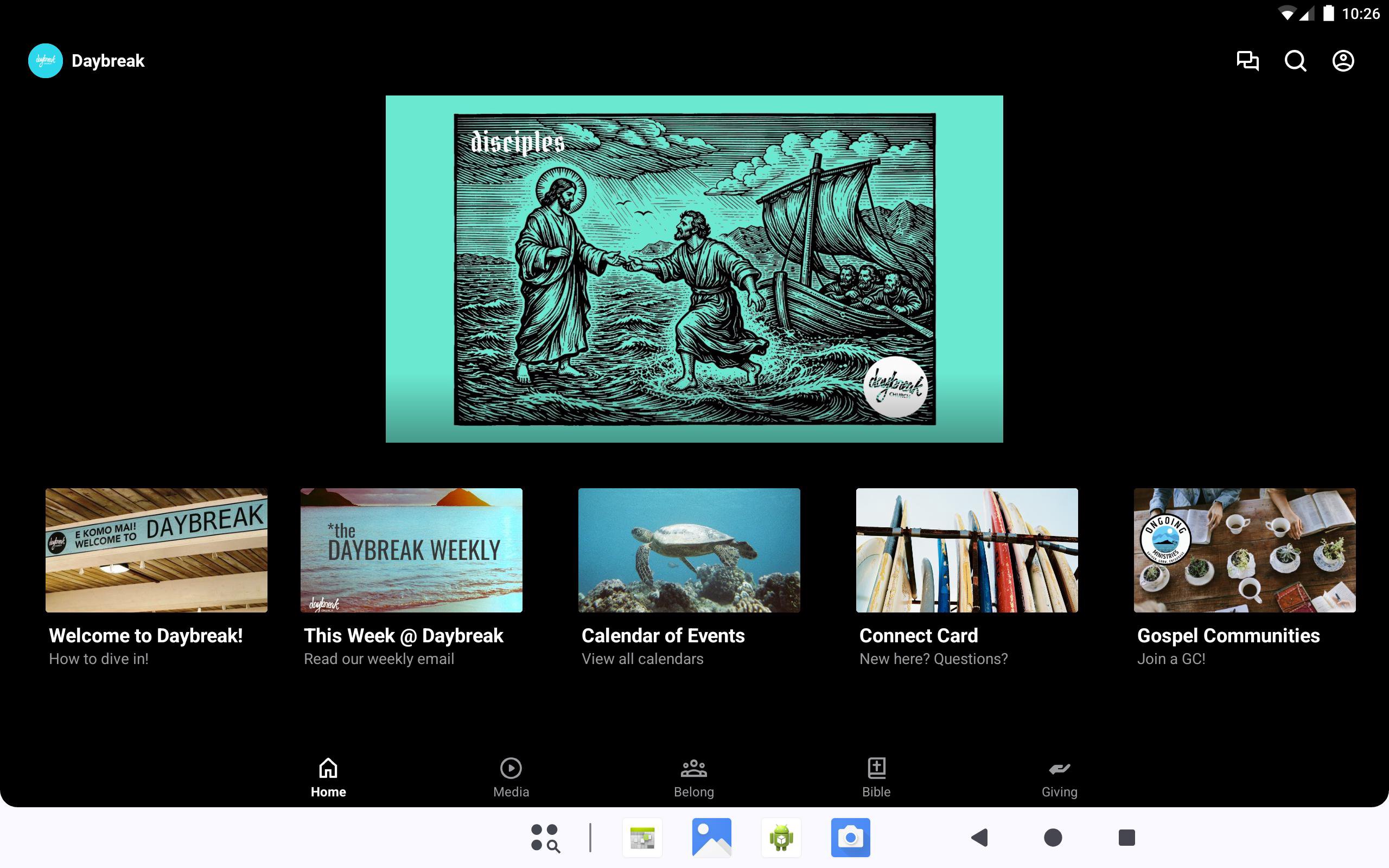
Task: Switch to the Media tab
Action: (511, 777)
